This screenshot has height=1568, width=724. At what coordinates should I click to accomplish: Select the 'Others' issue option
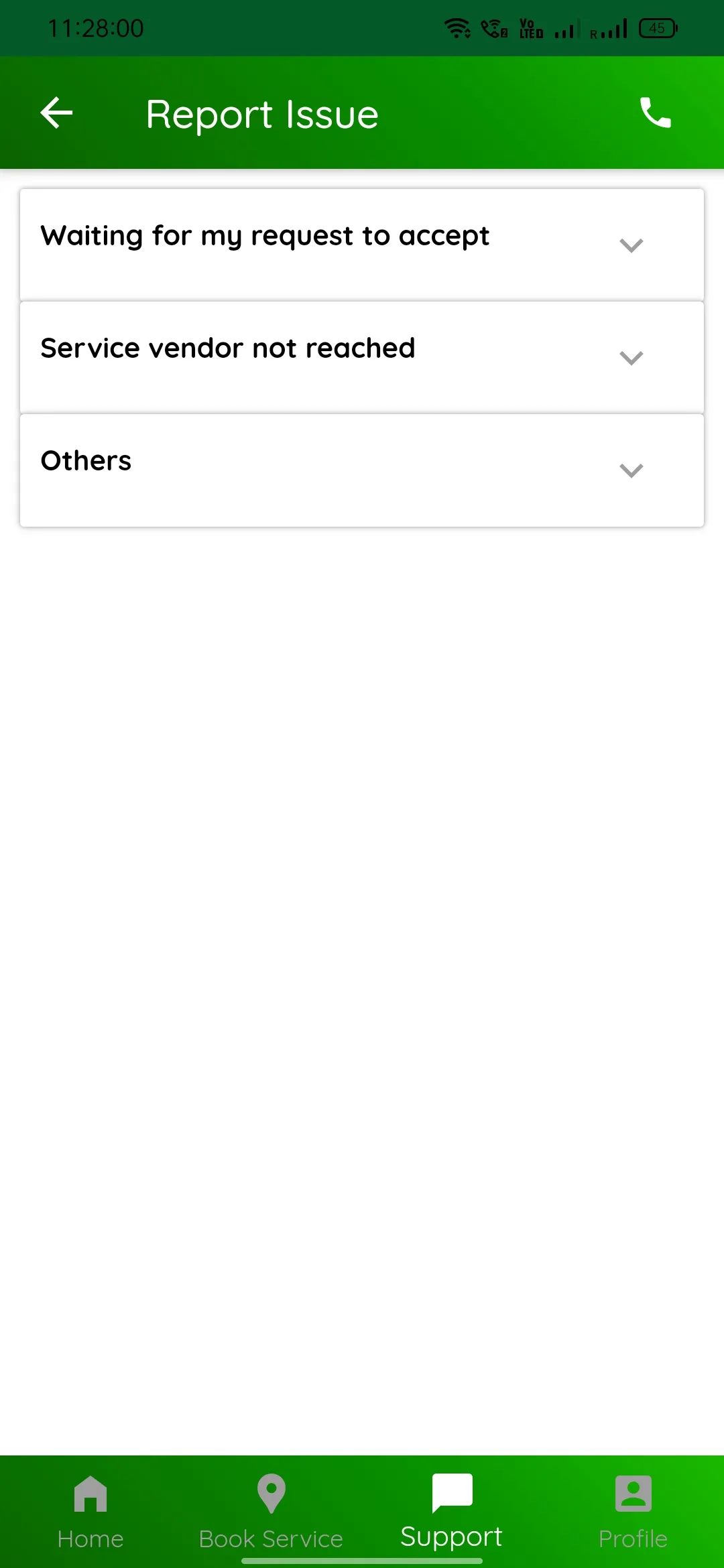[86, 460]
